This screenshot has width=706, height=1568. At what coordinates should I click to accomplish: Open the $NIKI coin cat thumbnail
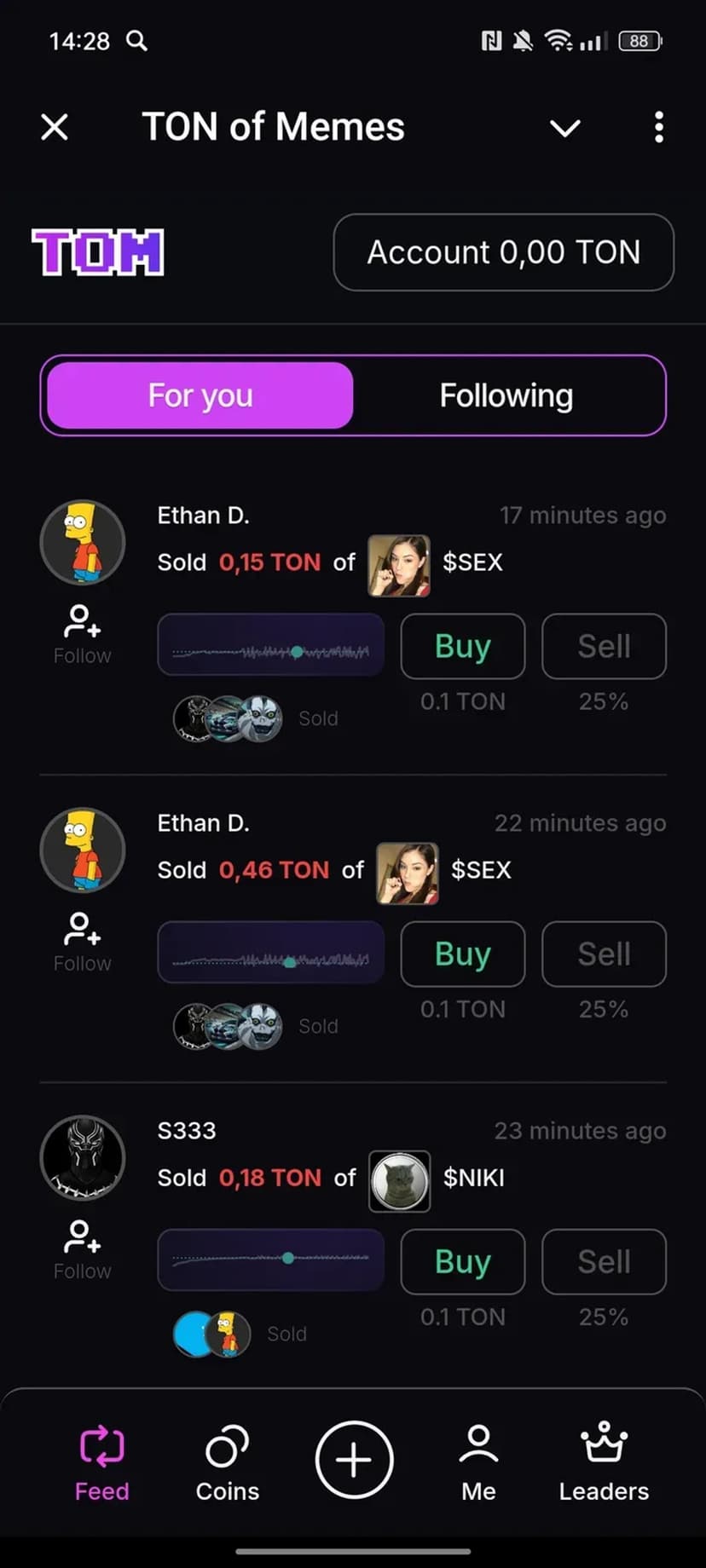pos(399,1180)
